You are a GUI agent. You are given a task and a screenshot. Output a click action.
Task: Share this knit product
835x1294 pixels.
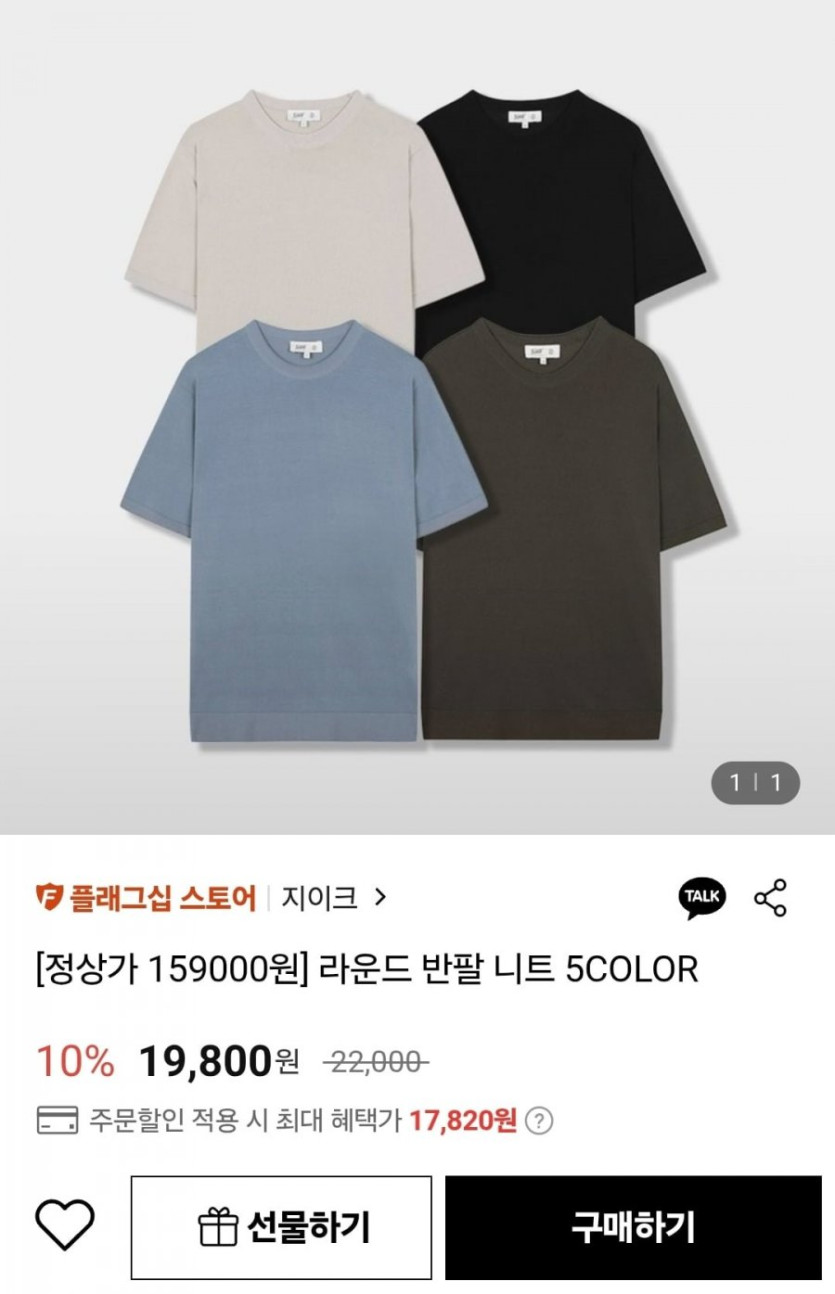click(x=770, y=898)
